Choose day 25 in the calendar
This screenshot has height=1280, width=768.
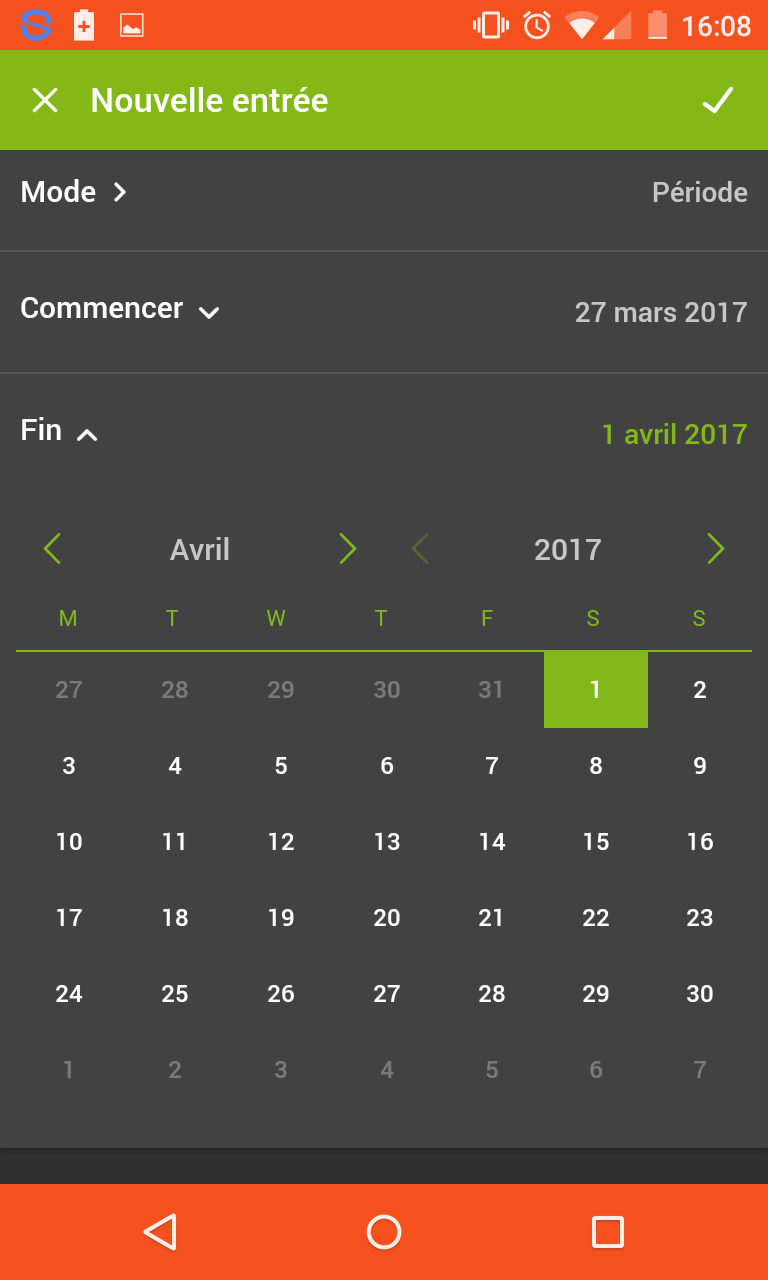pos(175,994)
